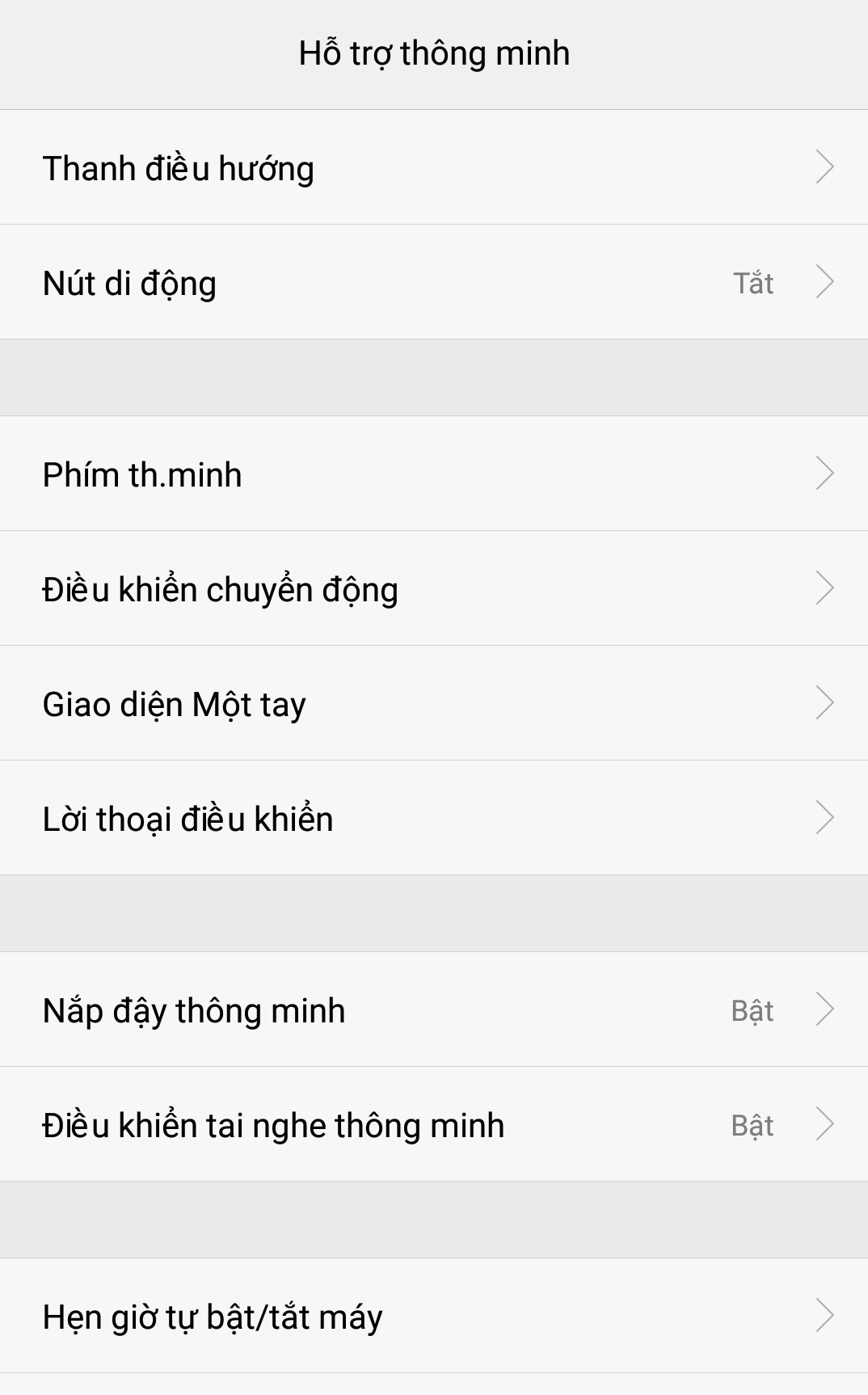Open Giao diện Một tay
Screen dimensions: 868x1395
pos(434,703)
